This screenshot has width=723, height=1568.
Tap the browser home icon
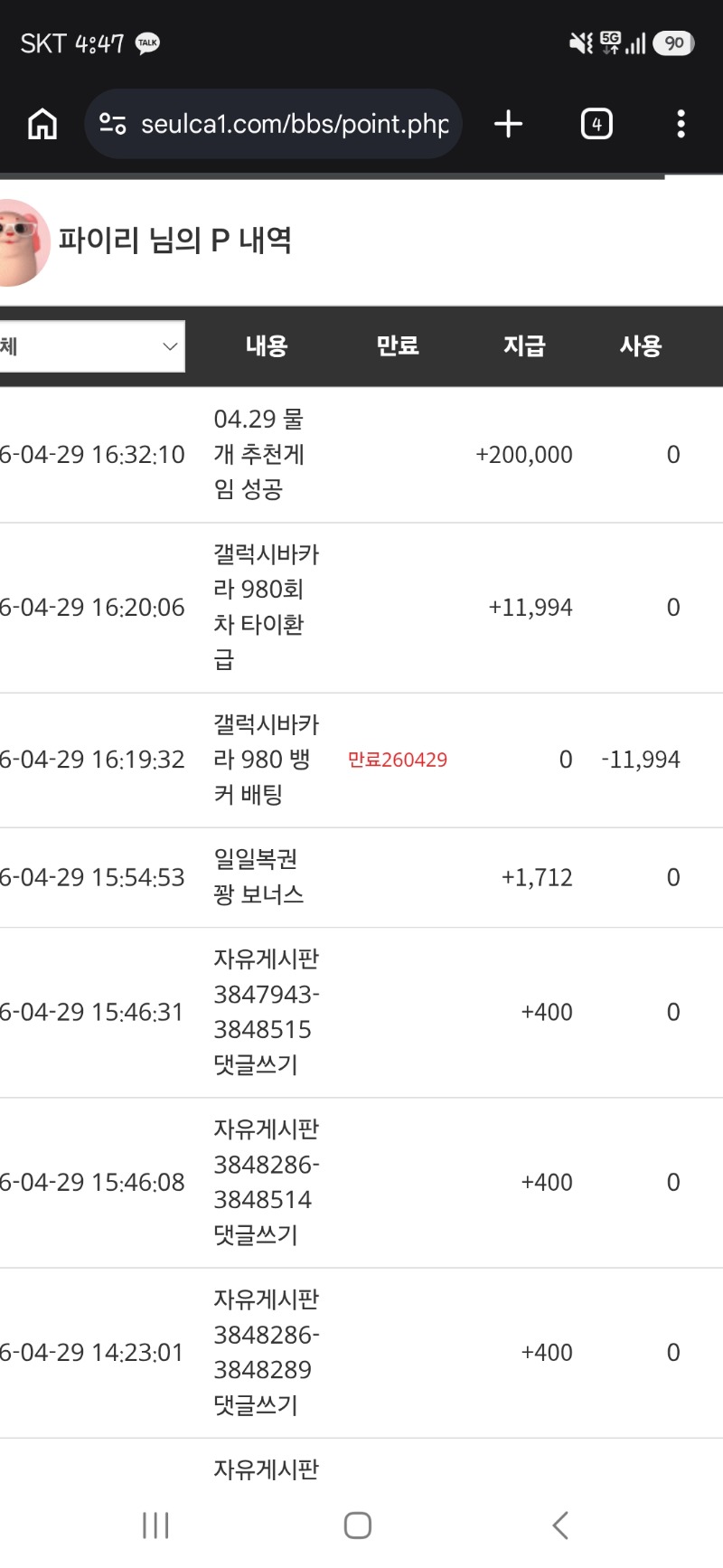pyautogui.click(x=42, y=124)
